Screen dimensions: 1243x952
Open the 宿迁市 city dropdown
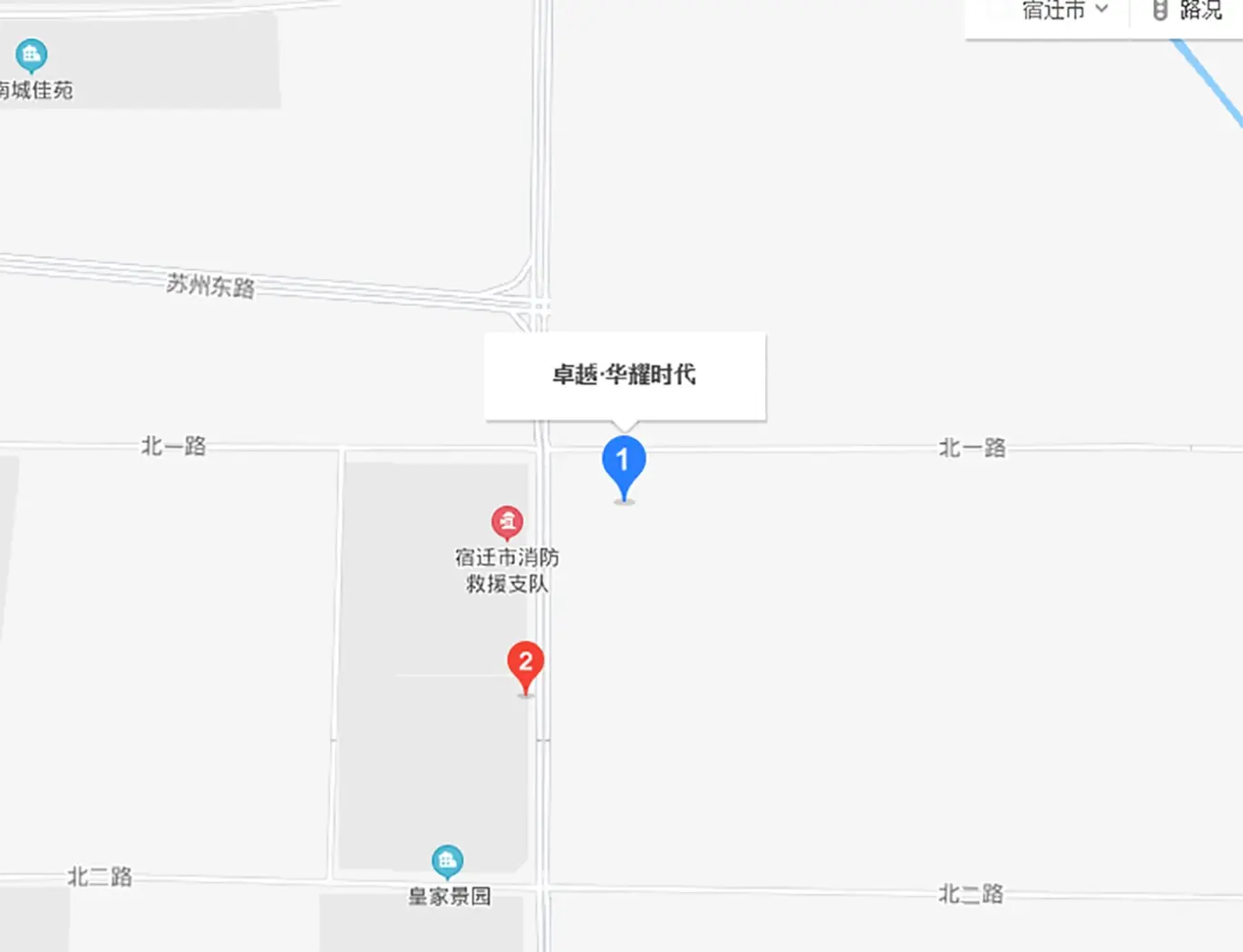click(x=1064, y=11)
